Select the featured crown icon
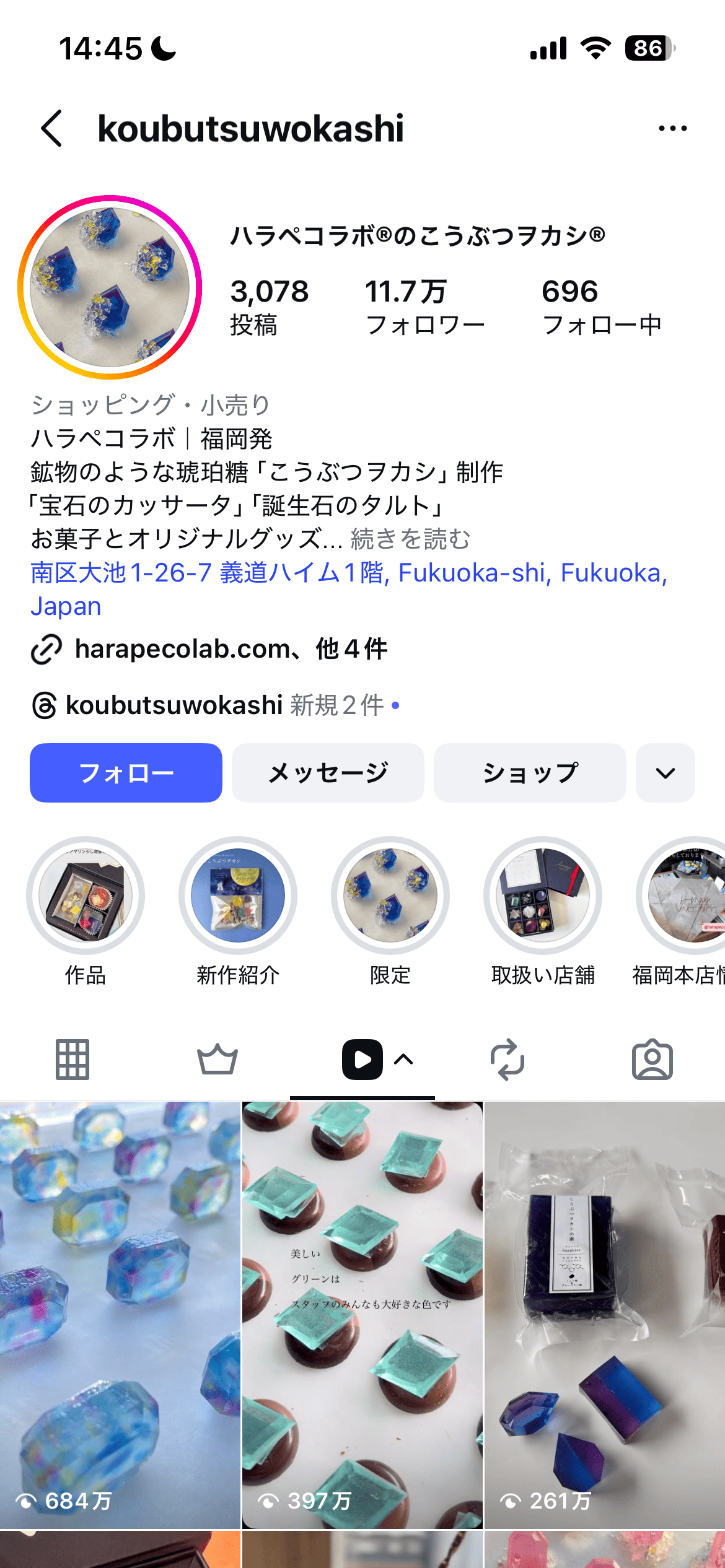This screenshot has width=725, height=1568. (x=217, y=1059)
